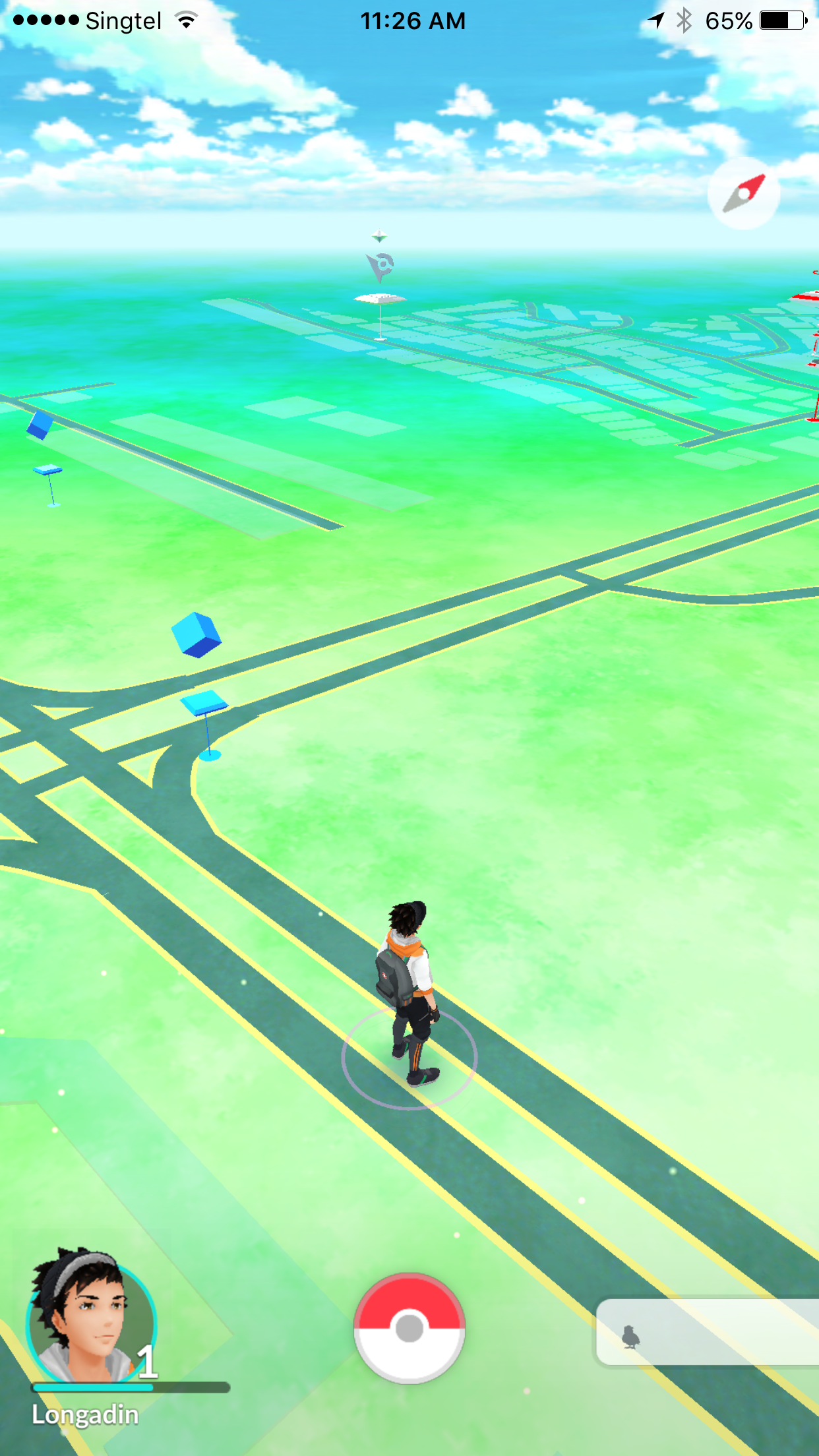Screen dimensions: 819x1456
Task: Tap the compass to reorient the map
Action: [744, 193]
